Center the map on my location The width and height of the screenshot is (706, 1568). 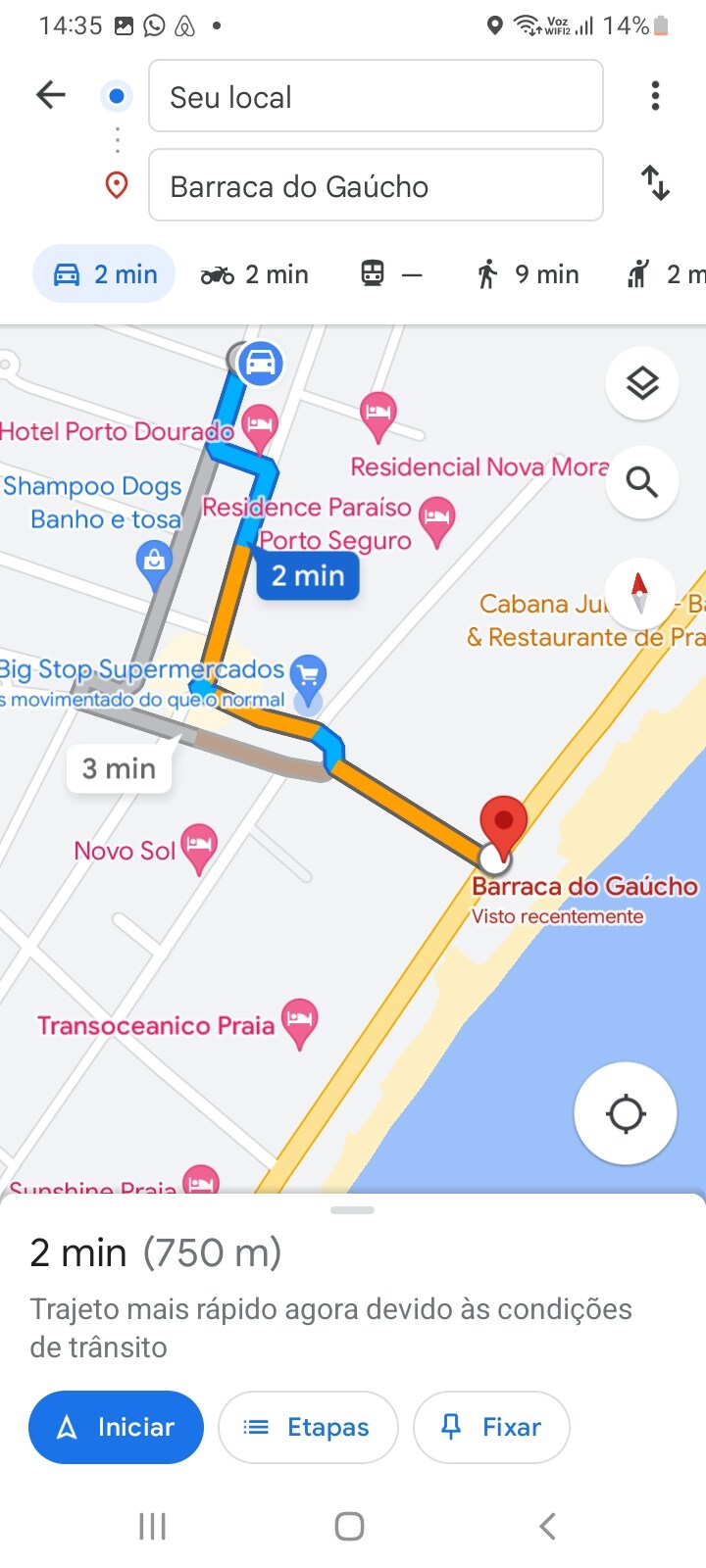626,1113
